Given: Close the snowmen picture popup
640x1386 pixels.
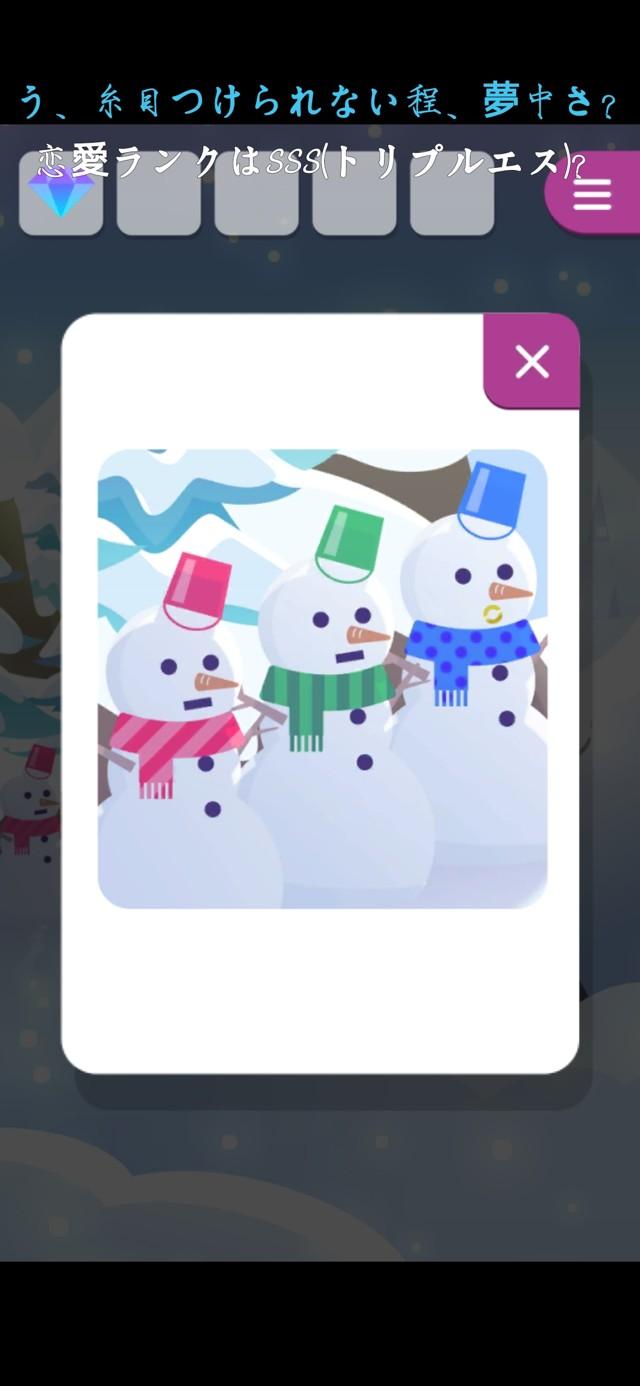Looking at the screenshot, I should point(531,362).
